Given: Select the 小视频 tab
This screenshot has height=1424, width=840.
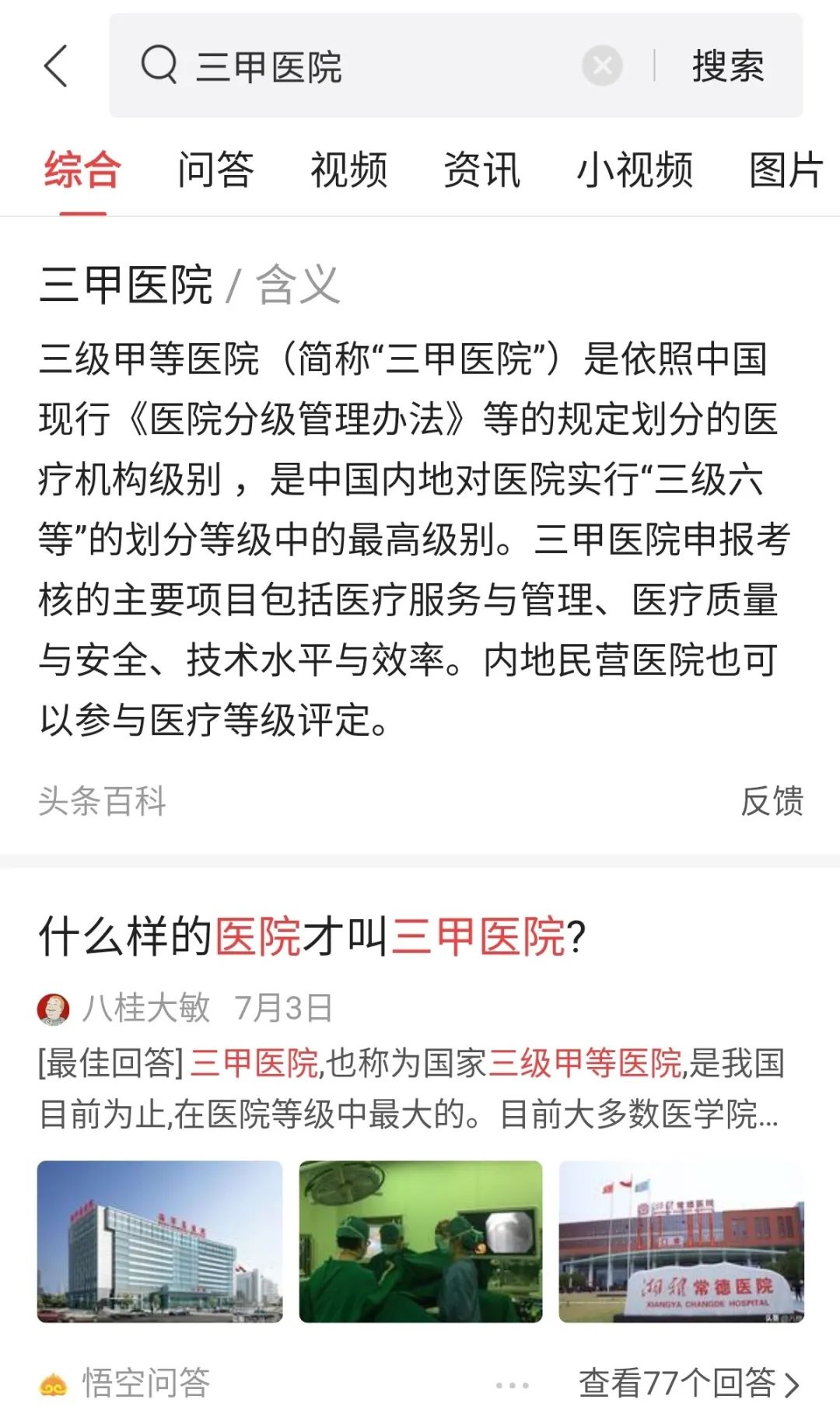Looking at the screenshot, I should coord(634,170).
